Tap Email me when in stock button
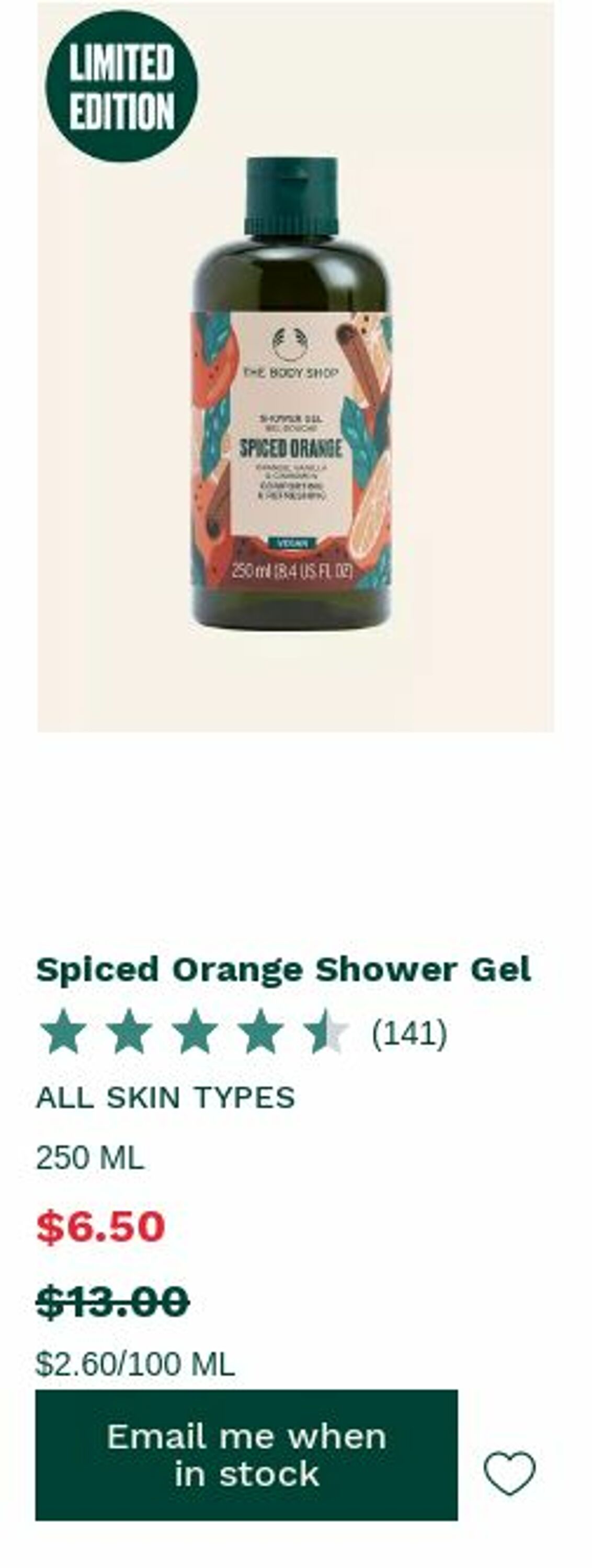Viewport: 592px width, 1568px height. [x=246, y=1455]
